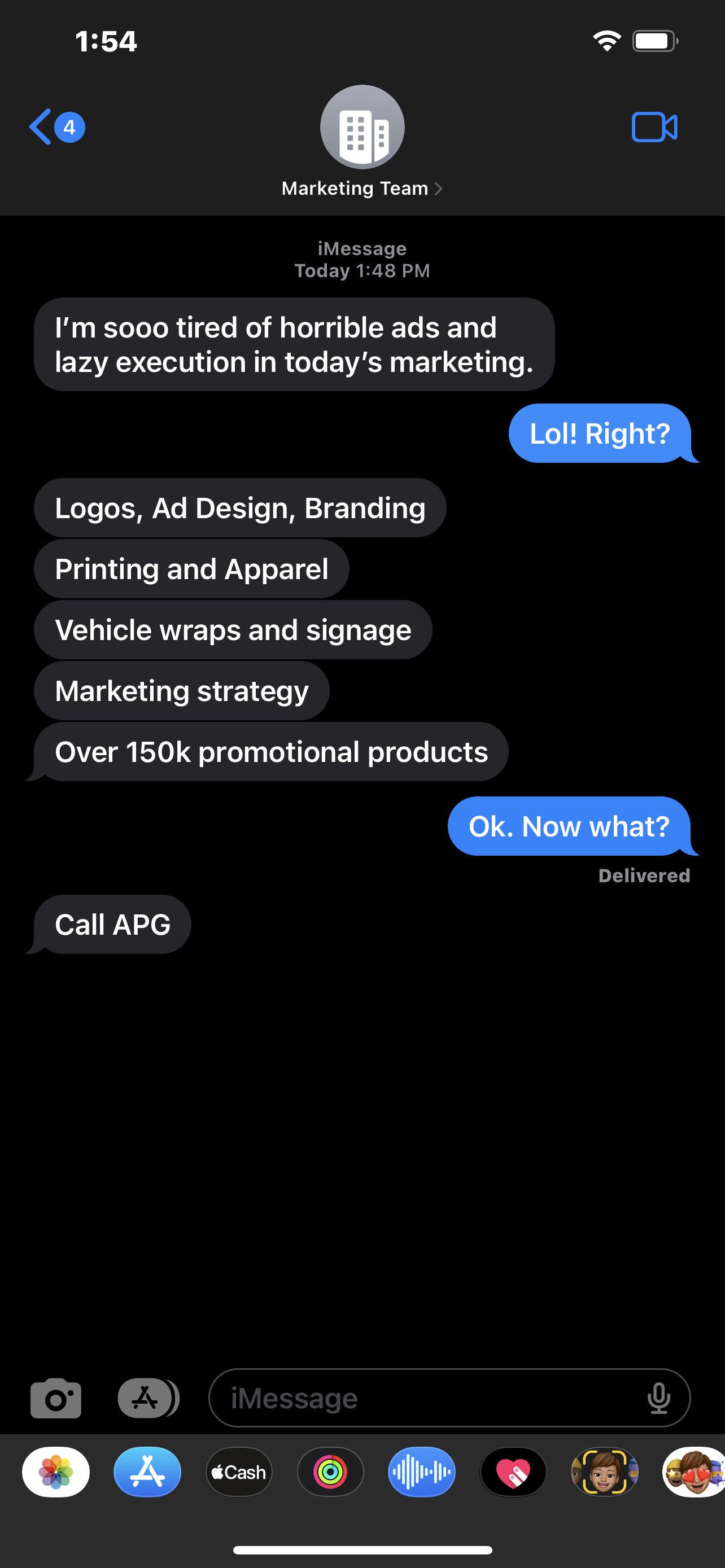Open the Photos app in the drawer
725x1568 pixels.
tap(56, 1473)
